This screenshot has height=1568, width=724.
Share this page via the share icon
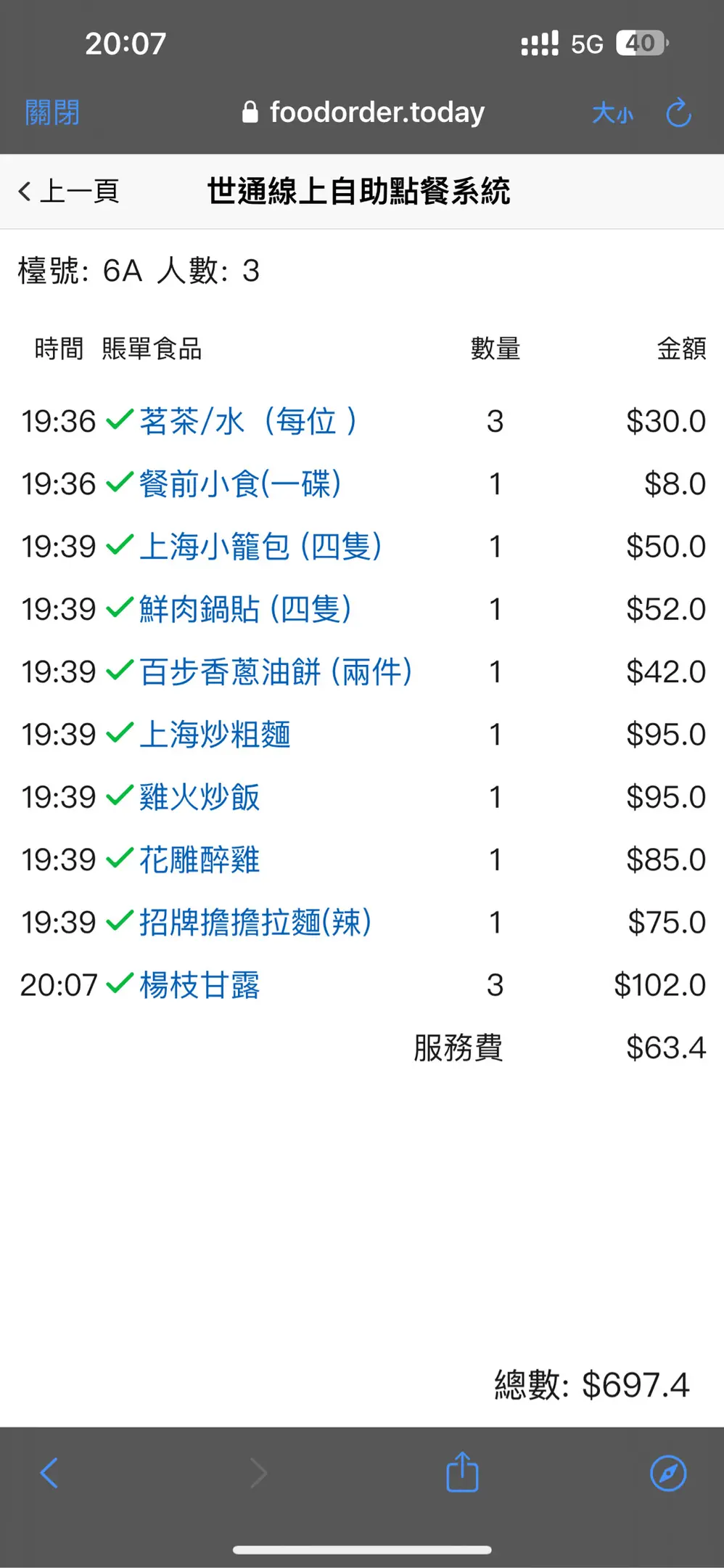(x=462, y=1471)
